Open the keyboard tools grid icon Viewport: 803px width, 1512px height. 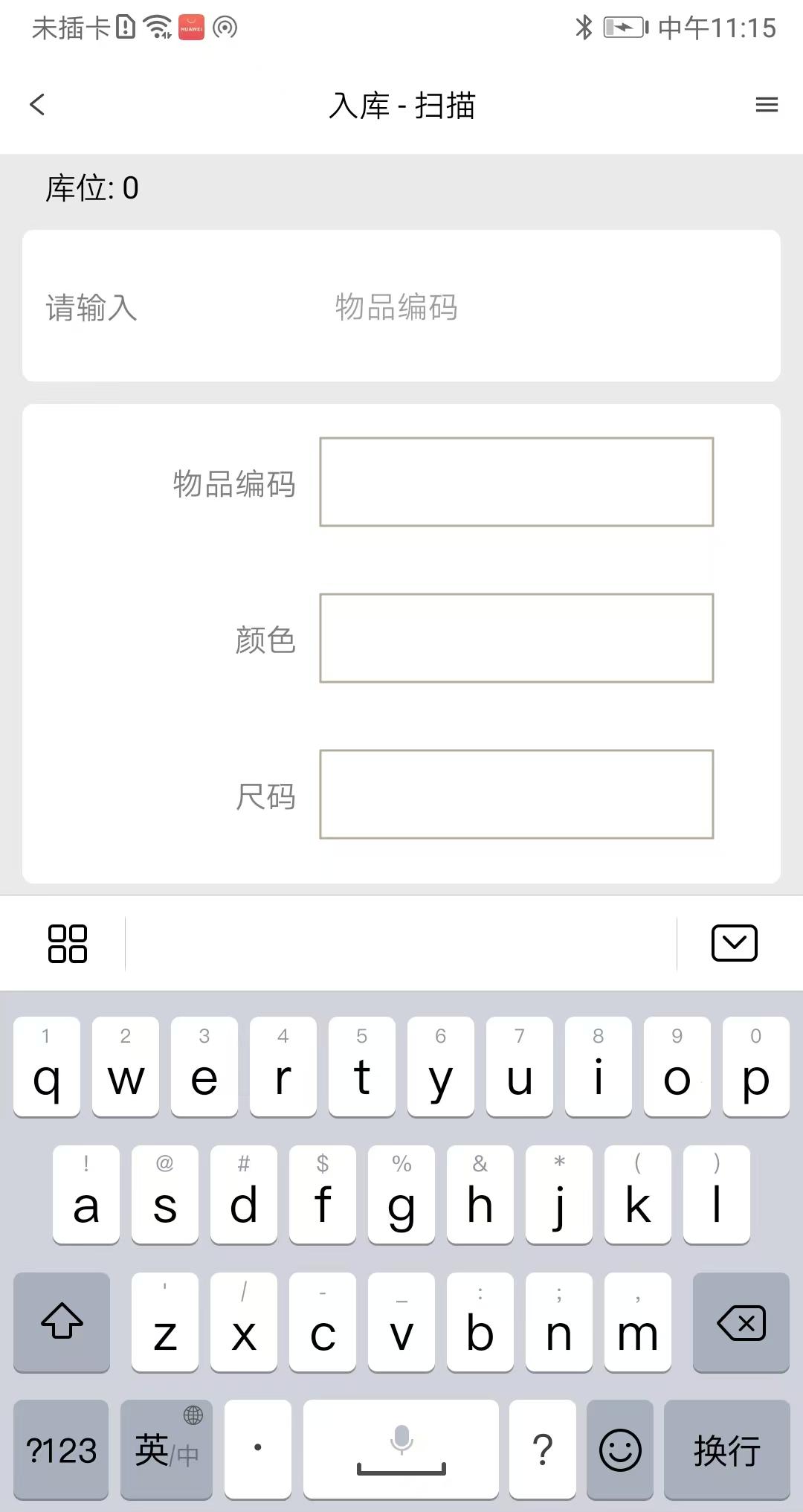[x=68, y=944]
